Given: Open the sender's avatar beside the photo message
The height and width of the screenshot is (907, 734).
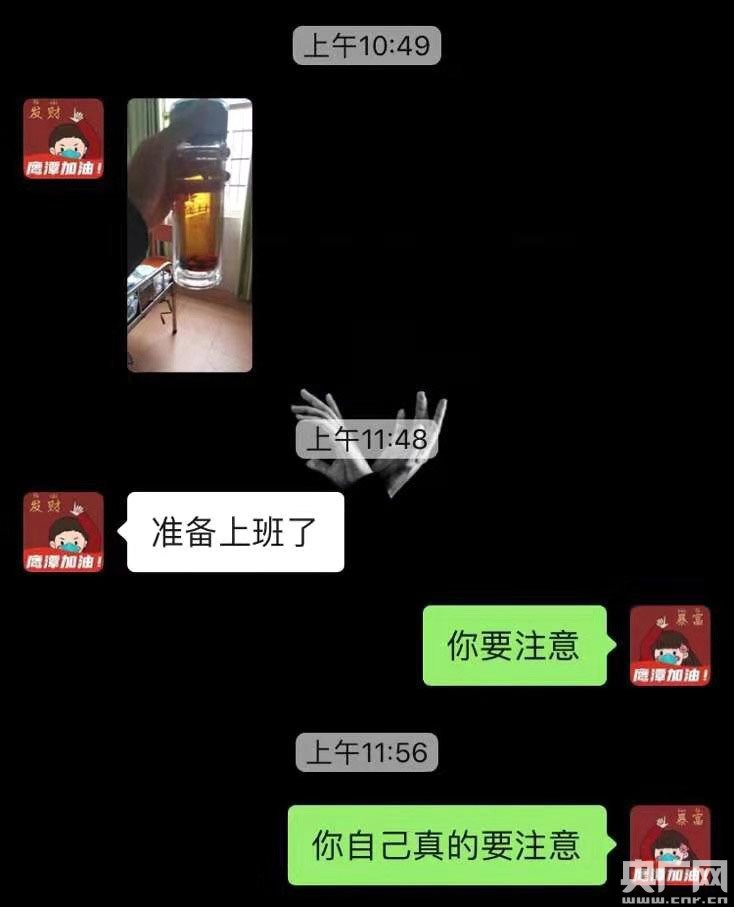Looking at the screenshot, I should tap(64, 139).
